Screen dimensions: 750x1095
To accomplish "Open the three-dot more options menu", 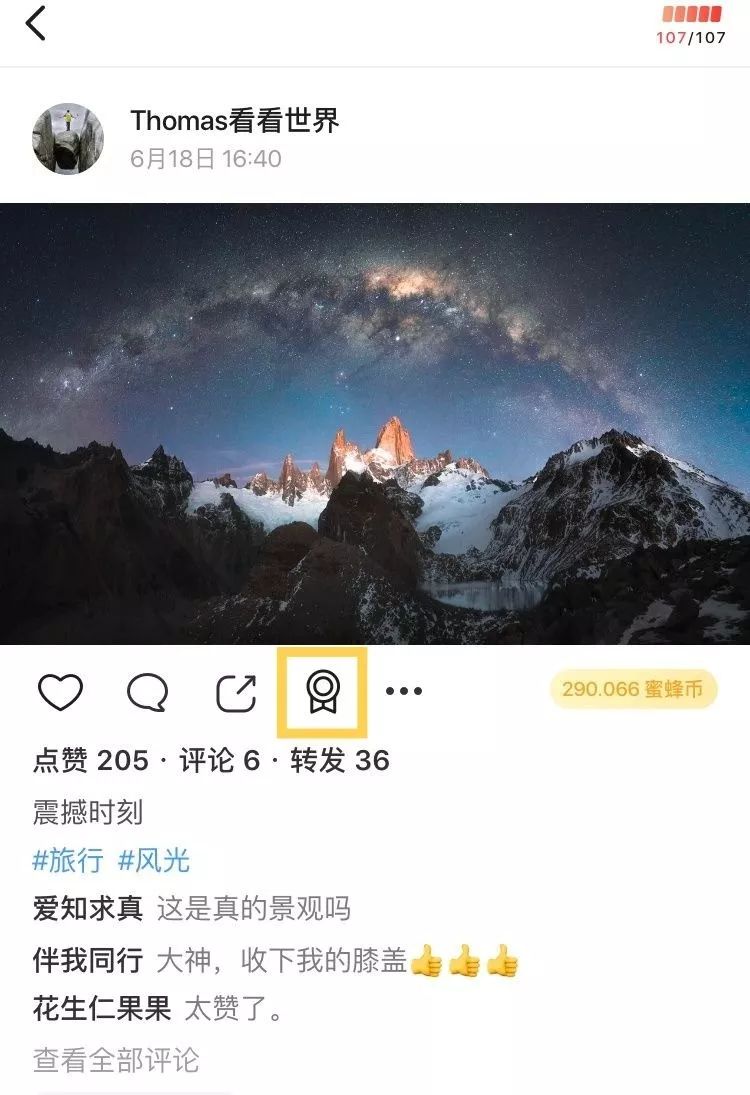I will [404, 691].
